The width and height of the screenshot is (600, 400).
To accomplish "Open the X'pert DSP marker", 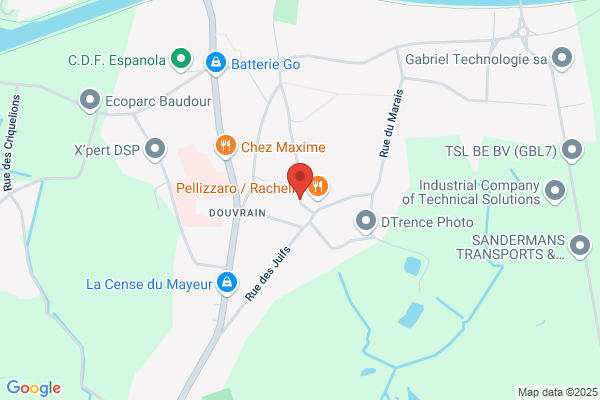I will 155,150.
